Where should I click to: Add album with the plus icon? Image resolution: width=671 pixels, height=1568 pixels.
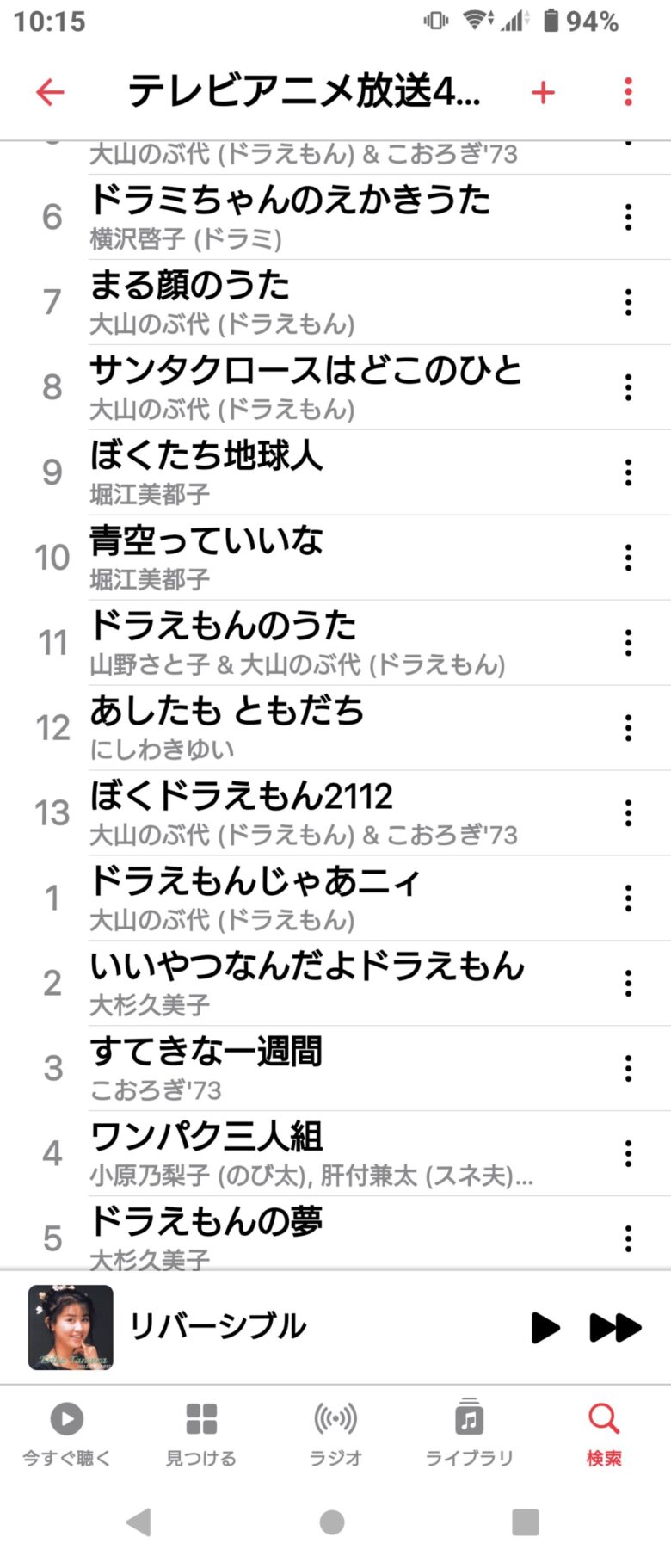tap(543, 92)
